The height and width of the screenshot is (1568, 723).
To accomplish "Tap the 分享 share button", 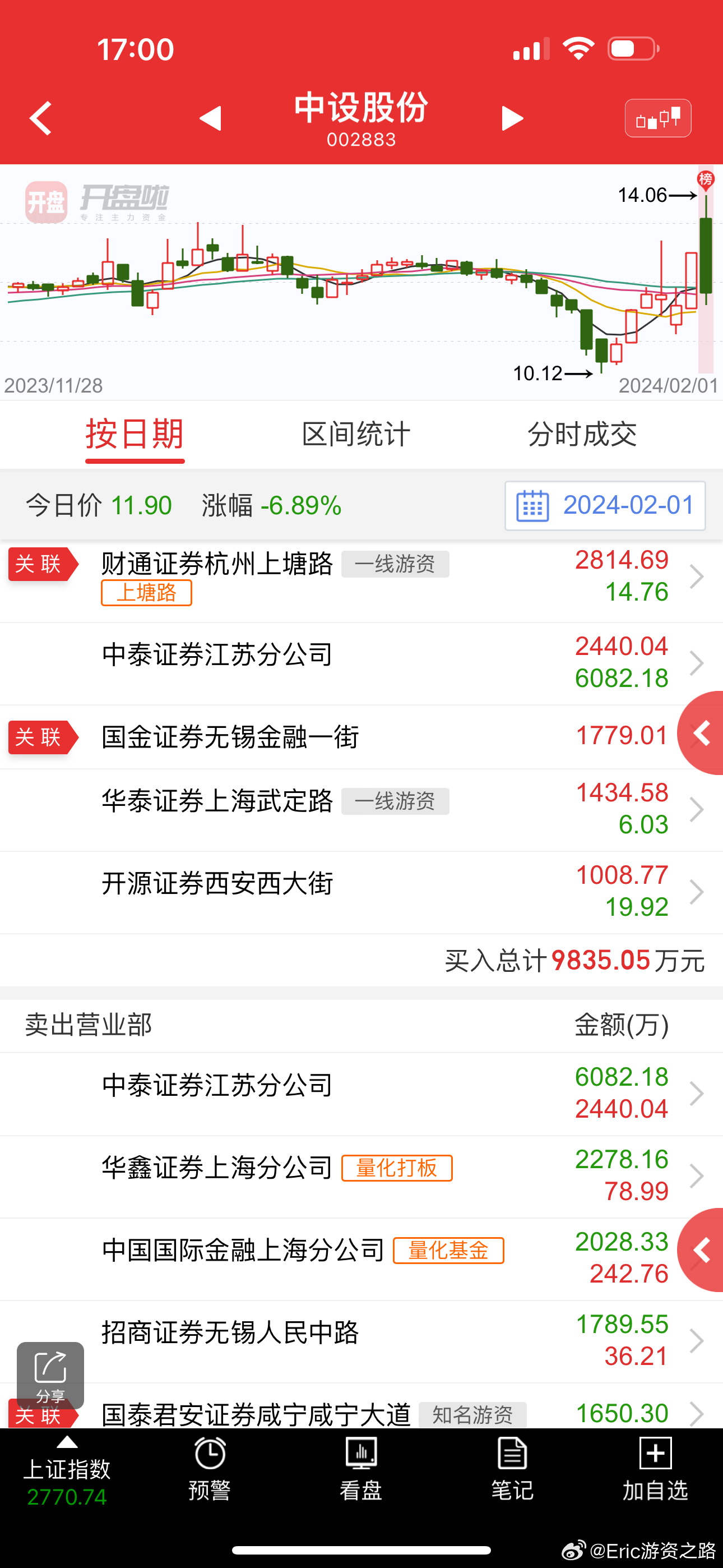I will (50, 1376).
